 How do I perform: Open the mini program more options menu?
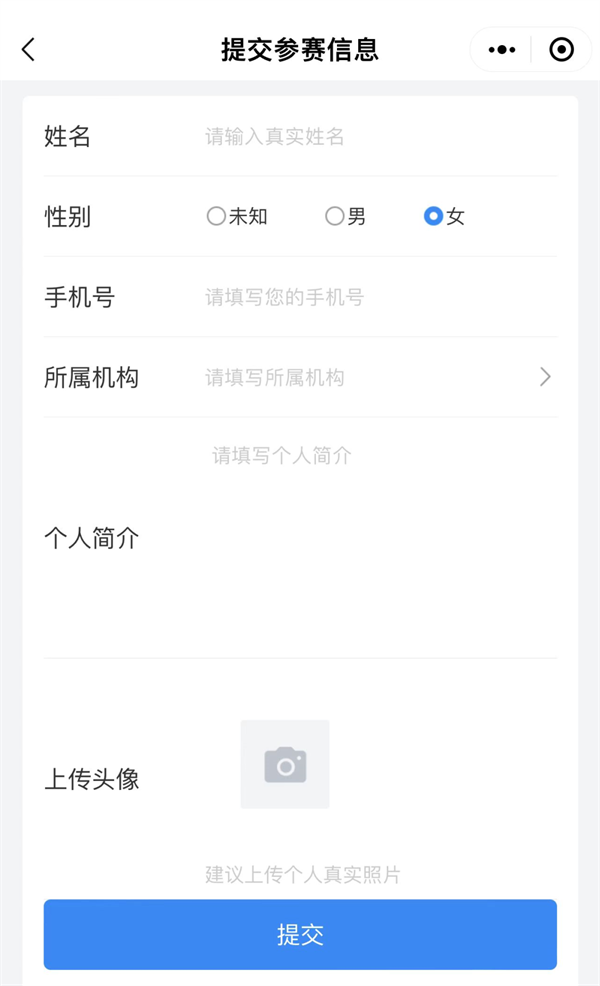[x=501, y=49]
